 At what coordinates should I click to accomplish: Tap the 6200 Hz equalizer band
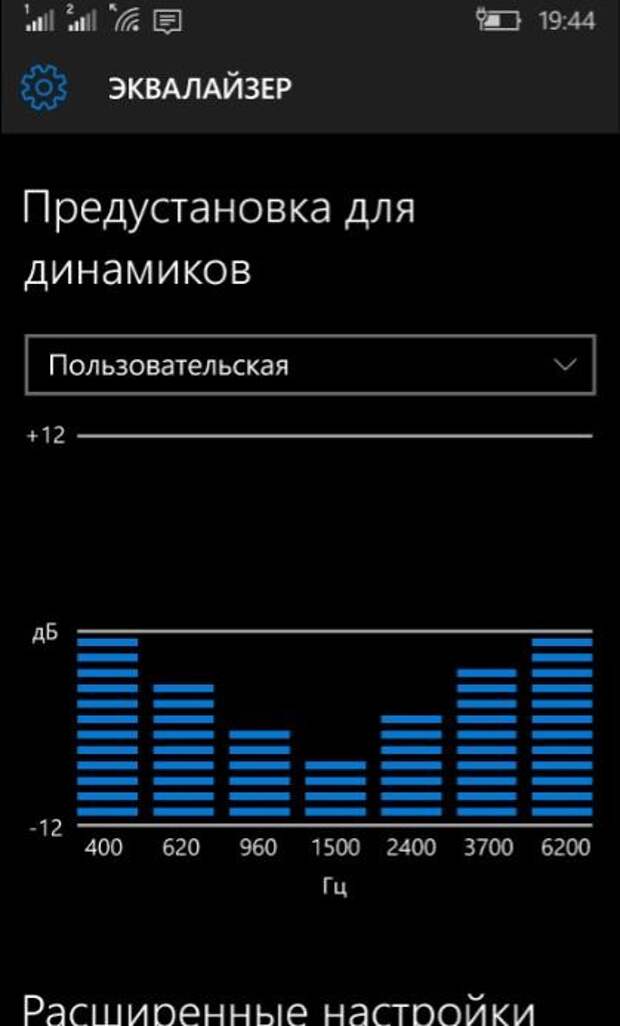pyautogui.click(x=562, y=728)
